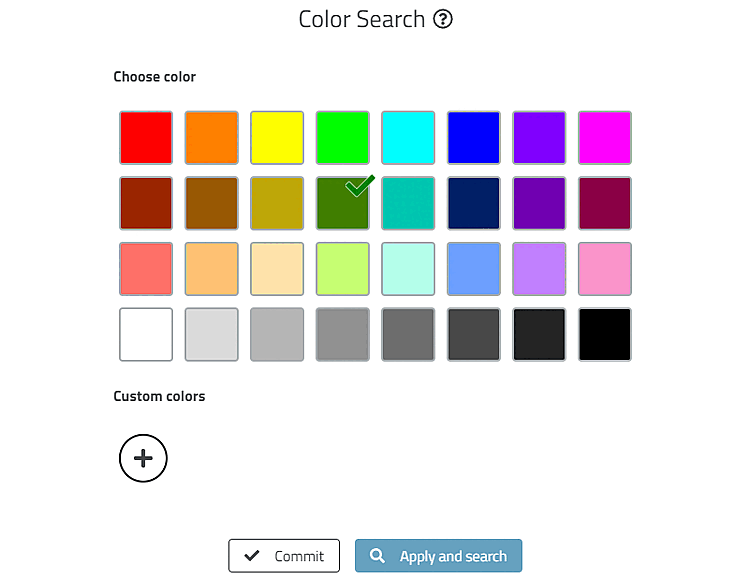The width and height of the screenshot is (750, 580).
Task: Select the cyan color swatch
Action: [408, 137]
